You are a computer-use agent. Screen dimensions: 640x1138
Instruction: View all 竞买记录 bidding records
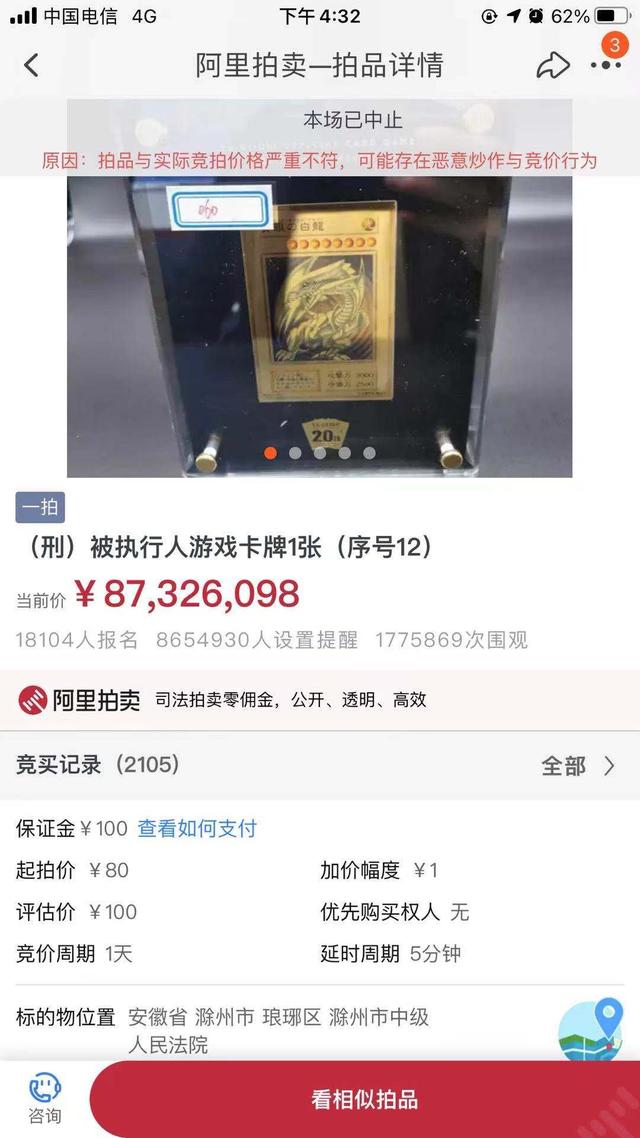point(578,766)
